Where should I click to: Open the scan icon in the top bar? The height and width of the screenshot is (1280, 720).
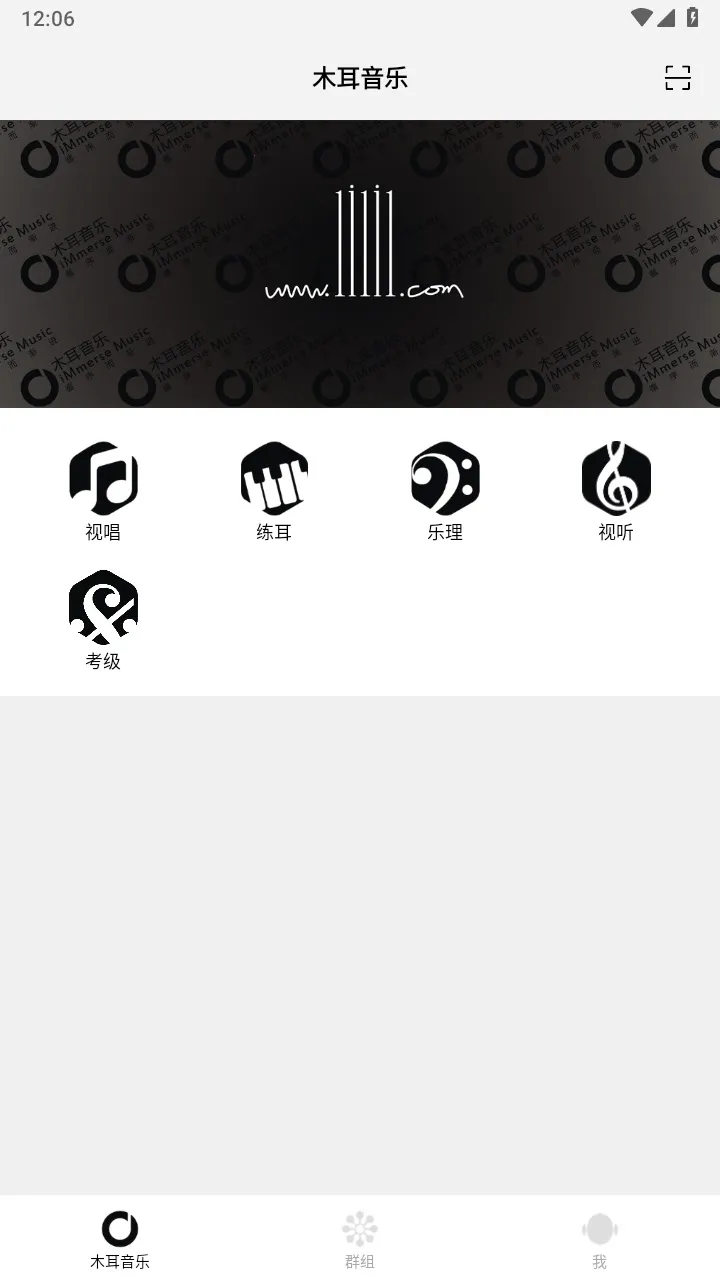(678, 78)
